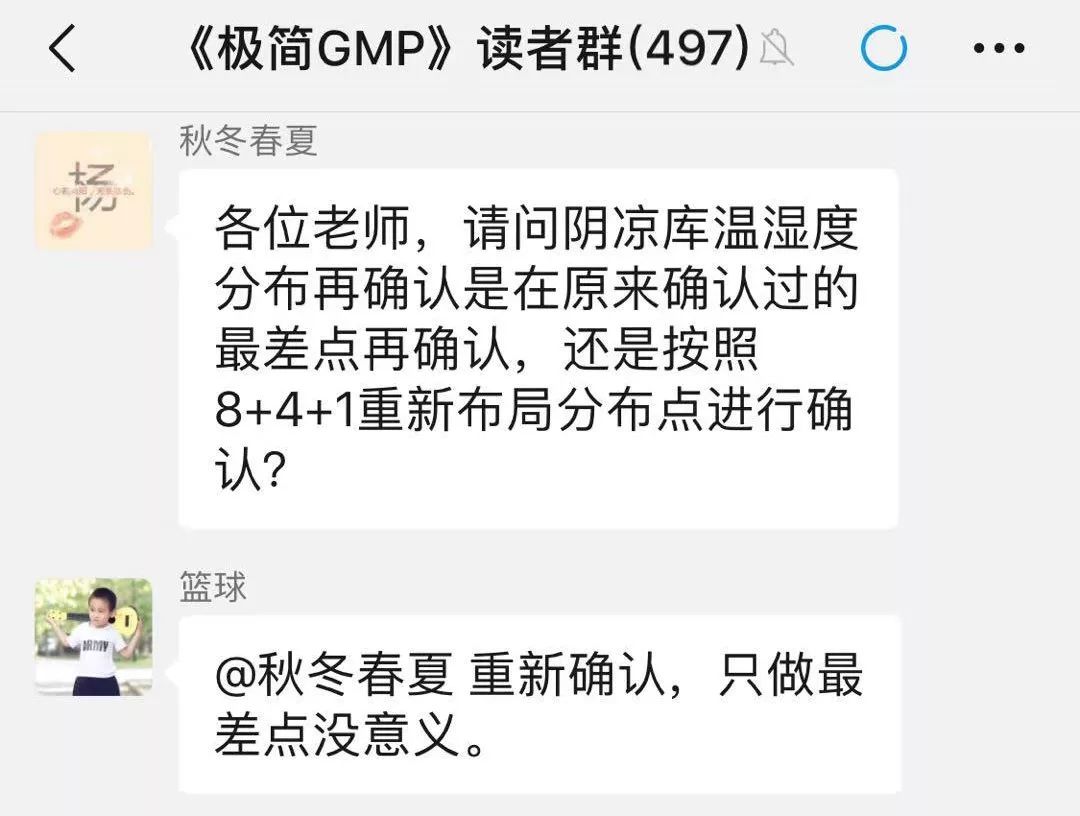Open 秋冬春夏's profile avatar
The height and width of the screenshot is (816, 1080).
click(x=94, y=191)
